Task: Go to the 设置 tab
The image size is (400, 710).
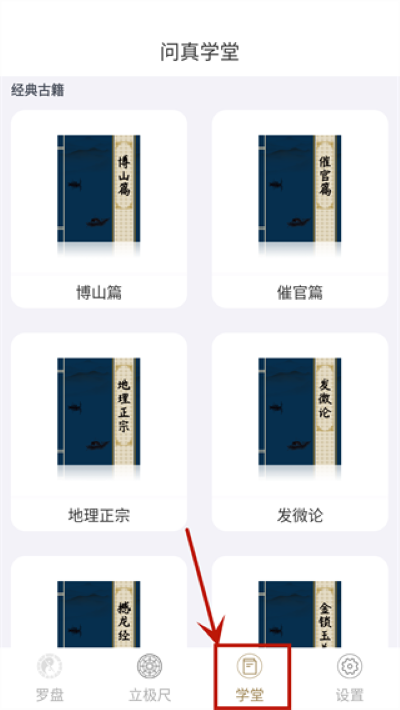Action: [x=350, y=678]
